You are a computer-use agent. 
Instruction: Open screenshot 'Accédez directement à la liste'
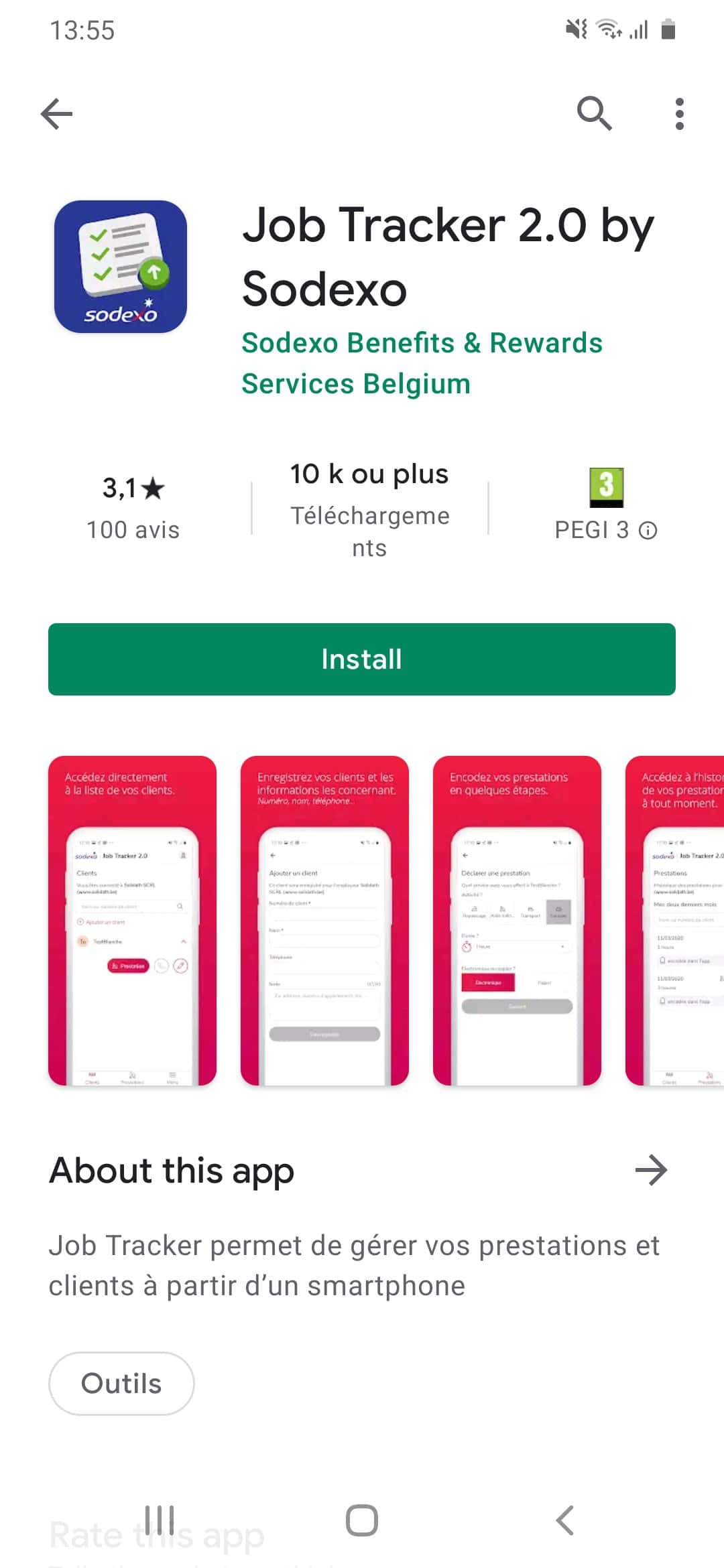(132, 921)
